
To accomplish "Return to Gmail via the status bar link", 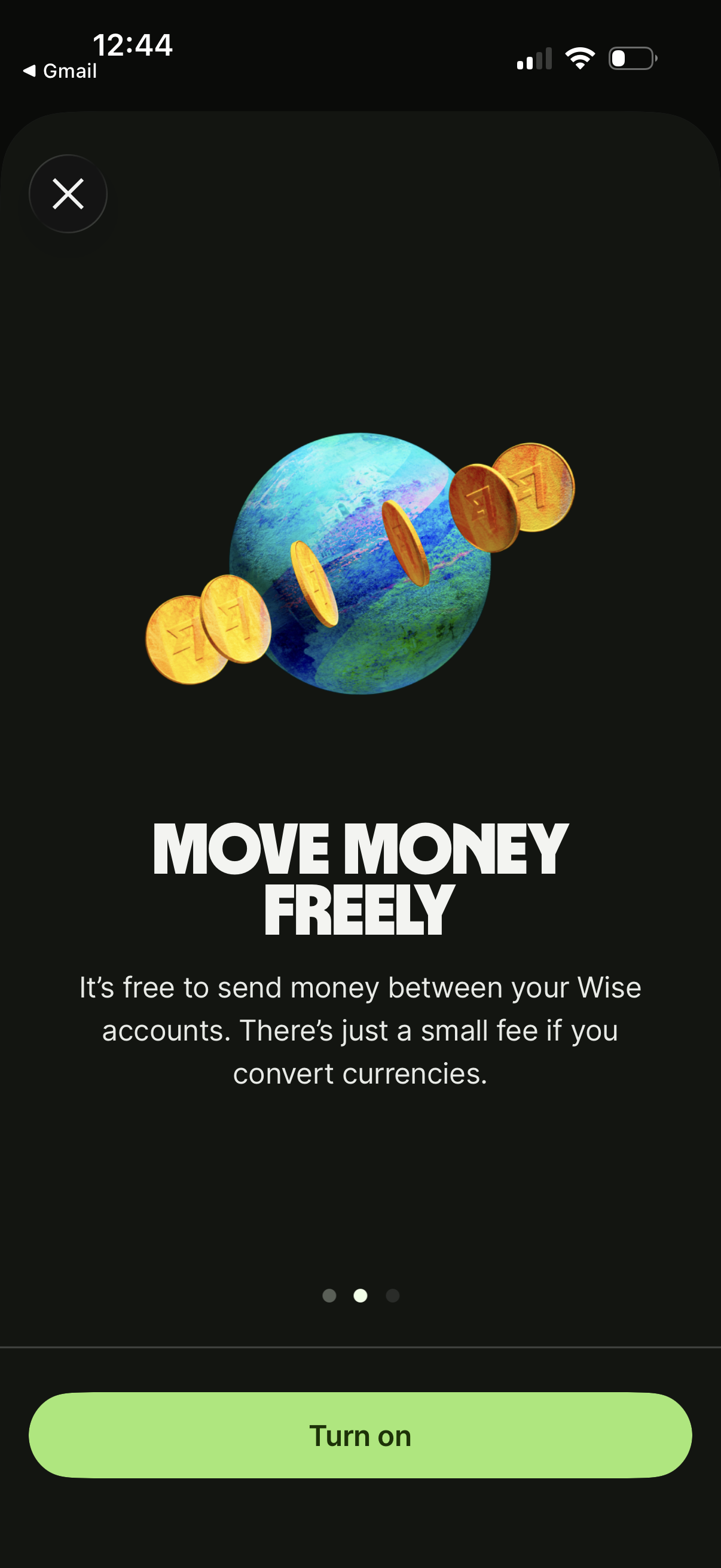I will point(69,71).
